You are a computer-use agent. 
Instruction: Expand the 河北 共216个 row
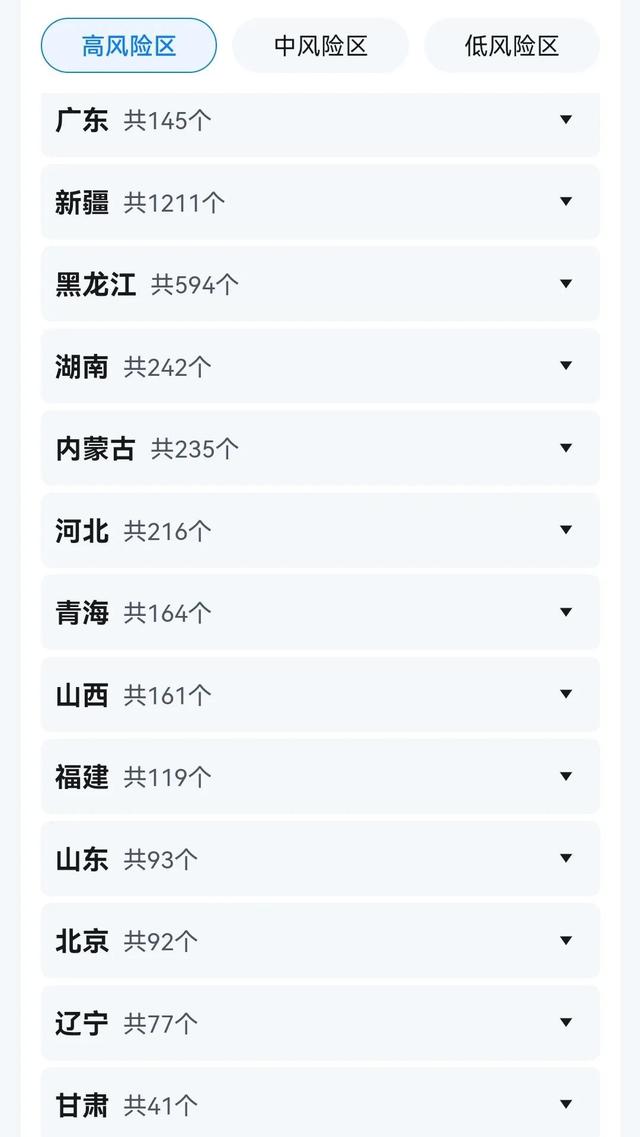pos(320,531)
